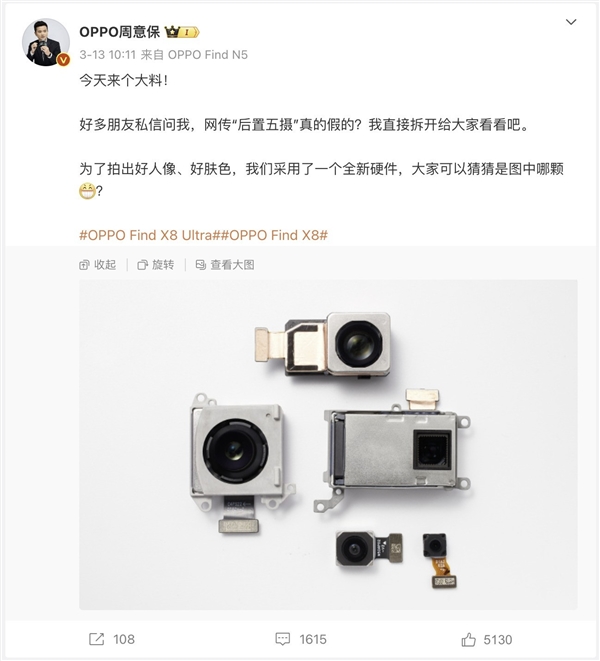This screenshot has height=661, width=600.
Task: Expand the post options chevron
Action: pyautogui.click(x=570, y=21)
